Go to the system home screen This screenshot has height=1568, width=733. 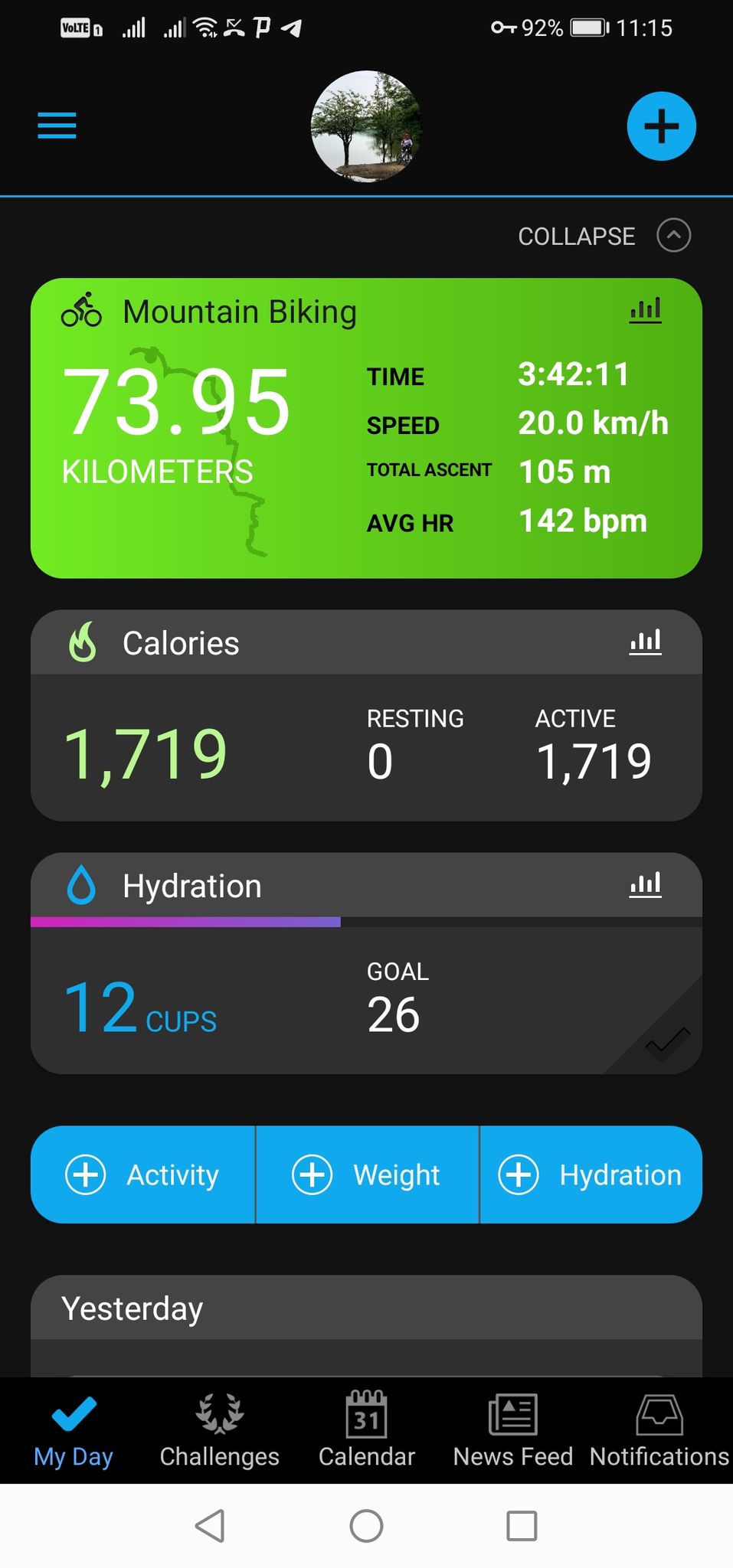(366, 1526)
